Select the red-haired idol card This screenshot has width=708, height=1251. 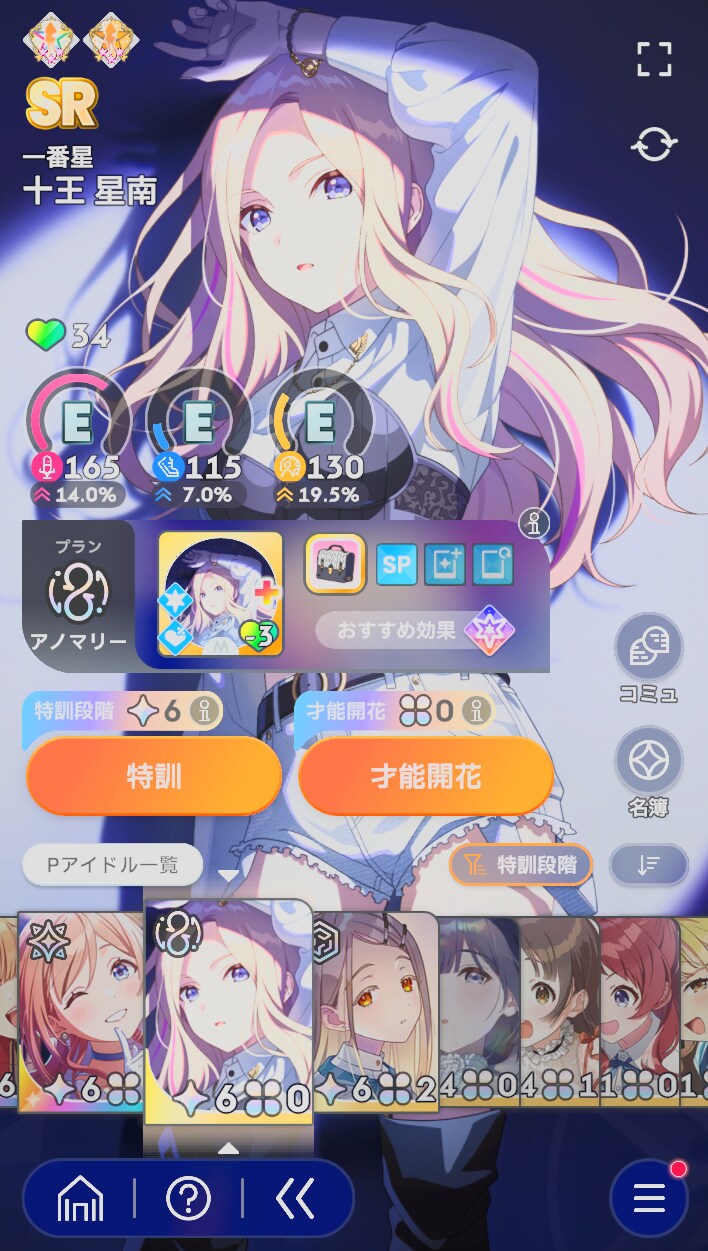[637, 1008]
